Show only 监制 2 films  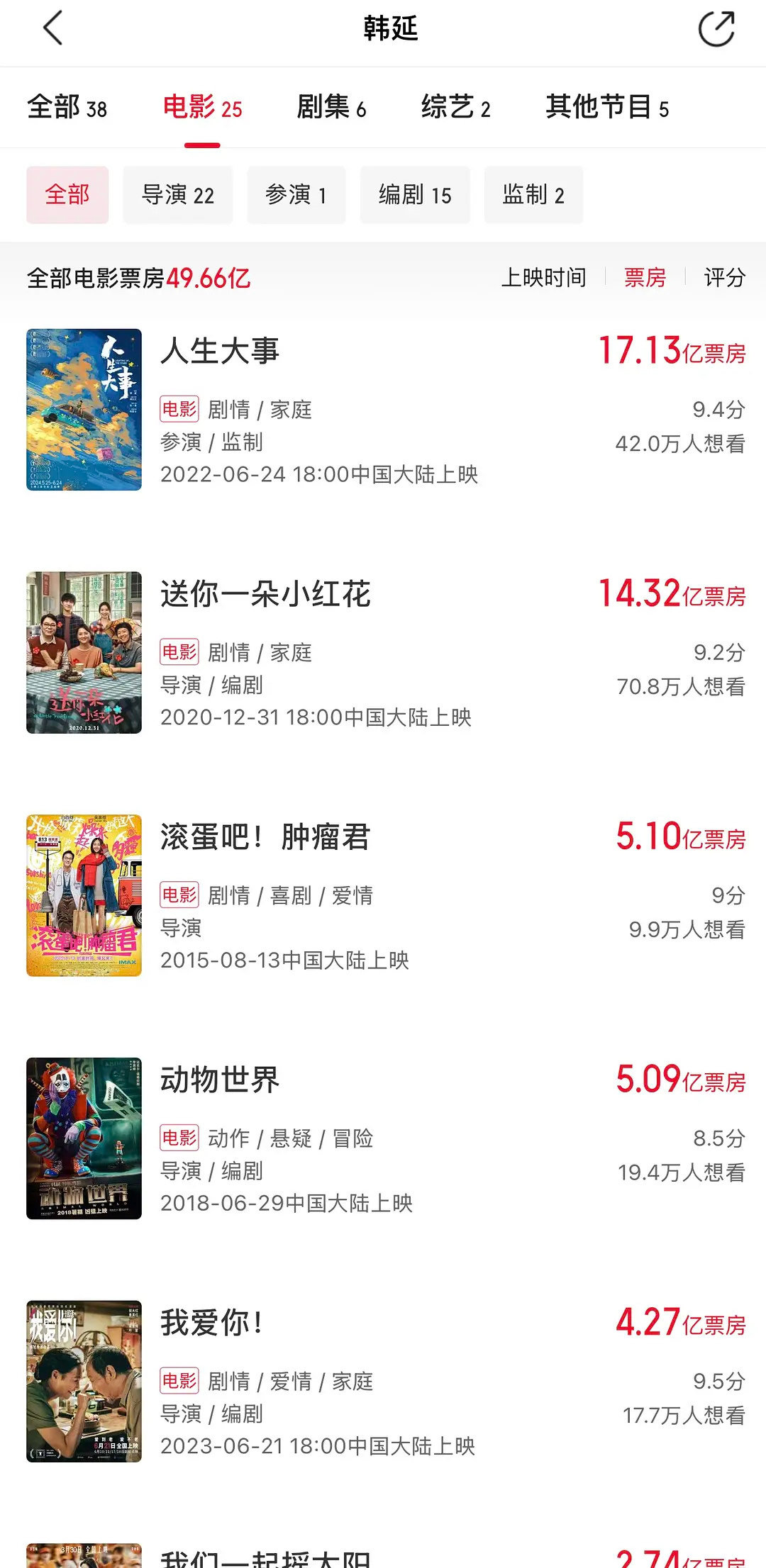click(x=533, y=195)
